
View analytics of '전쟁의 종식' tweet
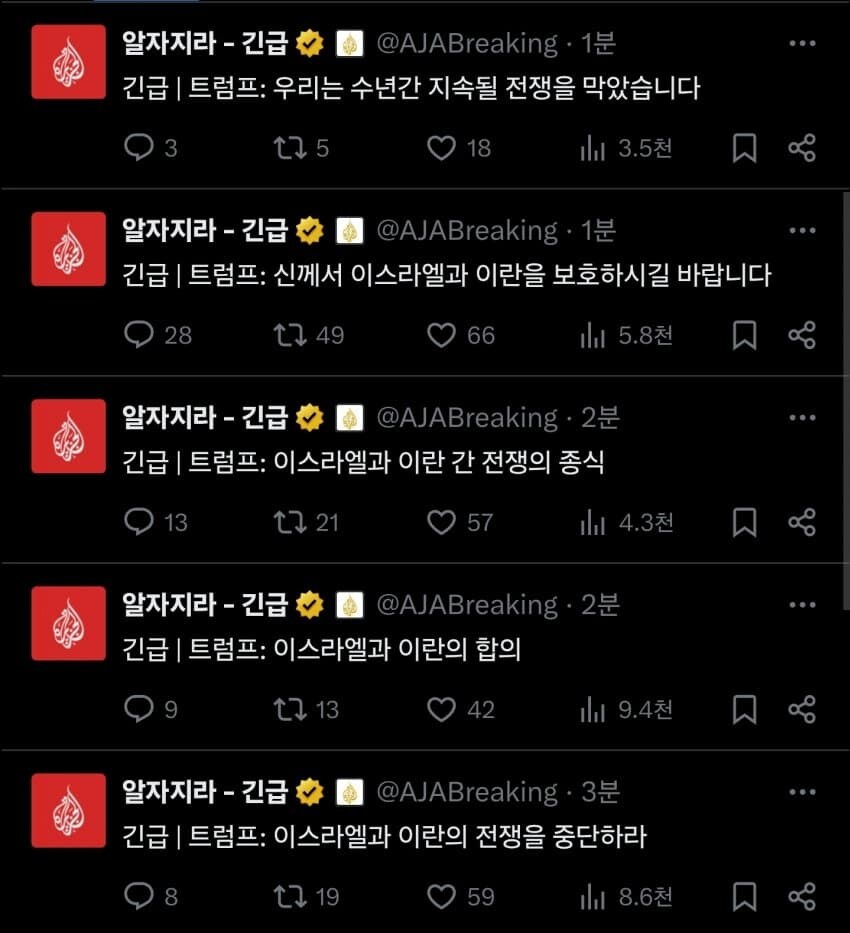(x=594, y=522)
